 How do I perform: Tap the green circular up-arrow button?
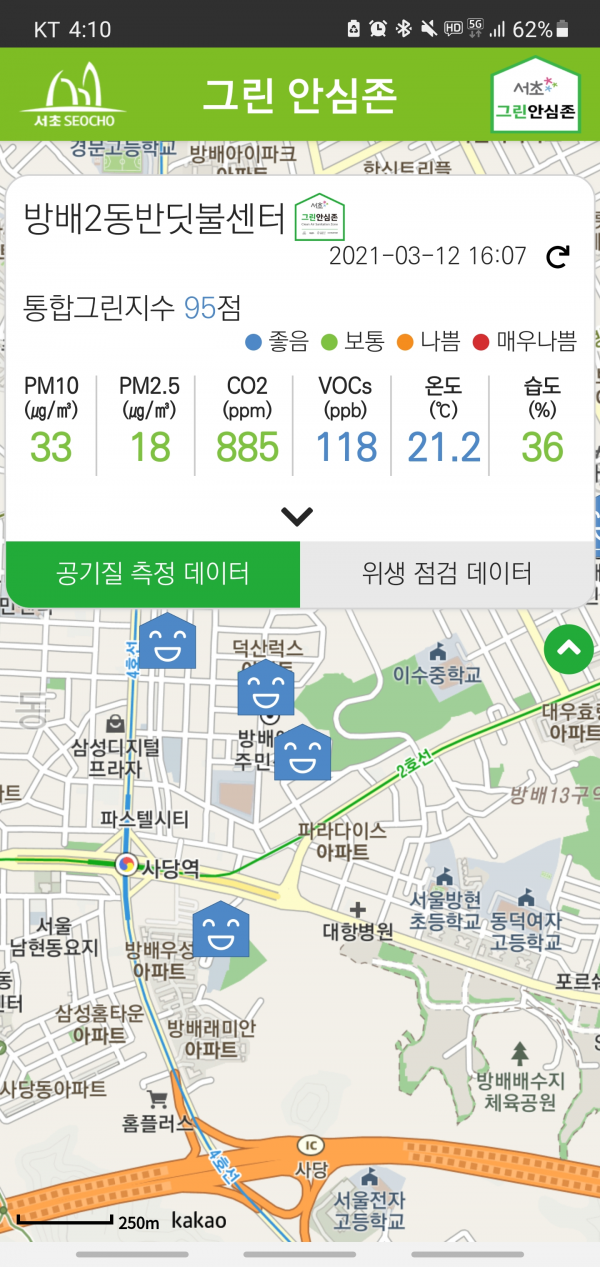(x=568, y=649)
